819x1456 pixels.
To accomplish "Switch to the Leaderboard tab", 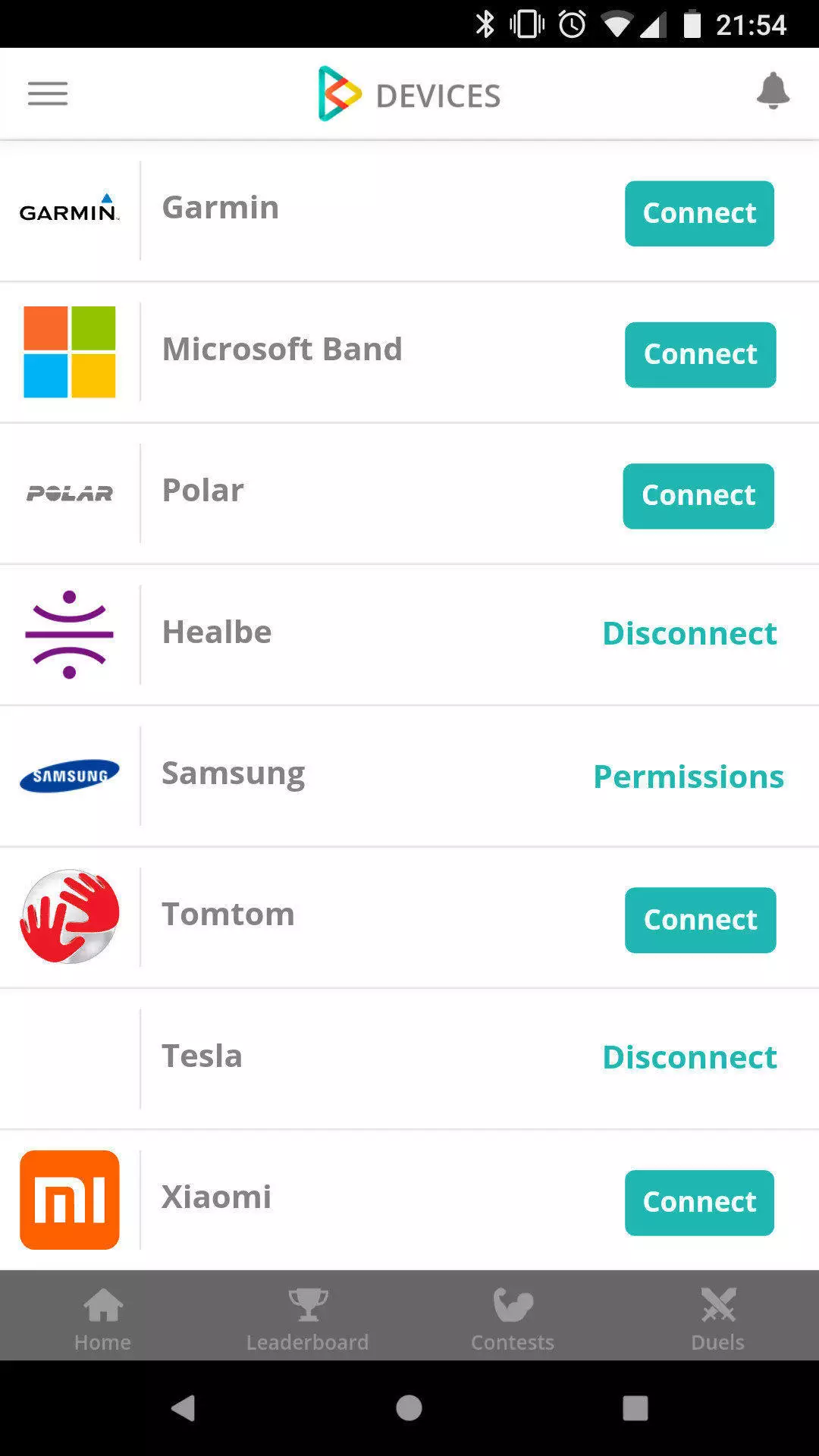I will [x=307, y=1319].
